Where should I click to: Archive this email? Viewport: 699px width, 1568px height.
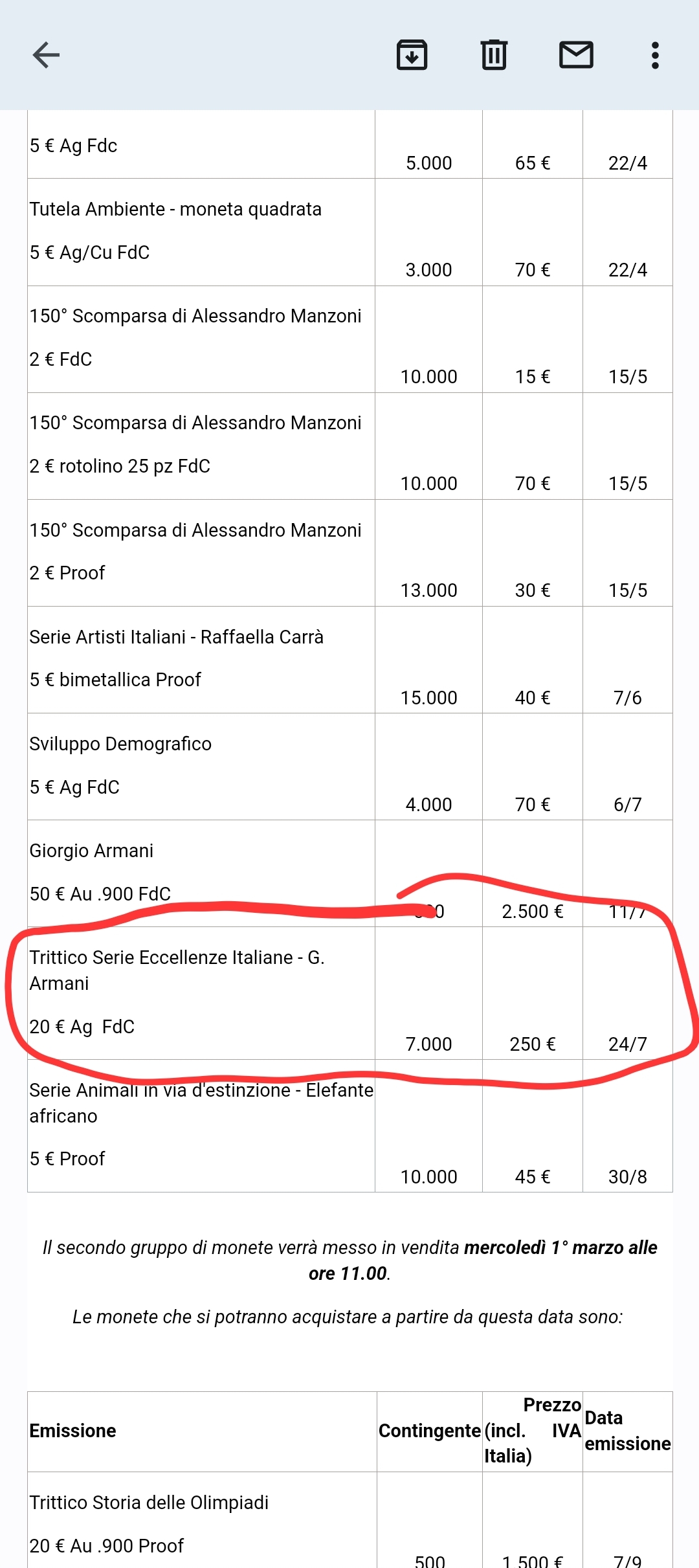[x=412, y=55]
